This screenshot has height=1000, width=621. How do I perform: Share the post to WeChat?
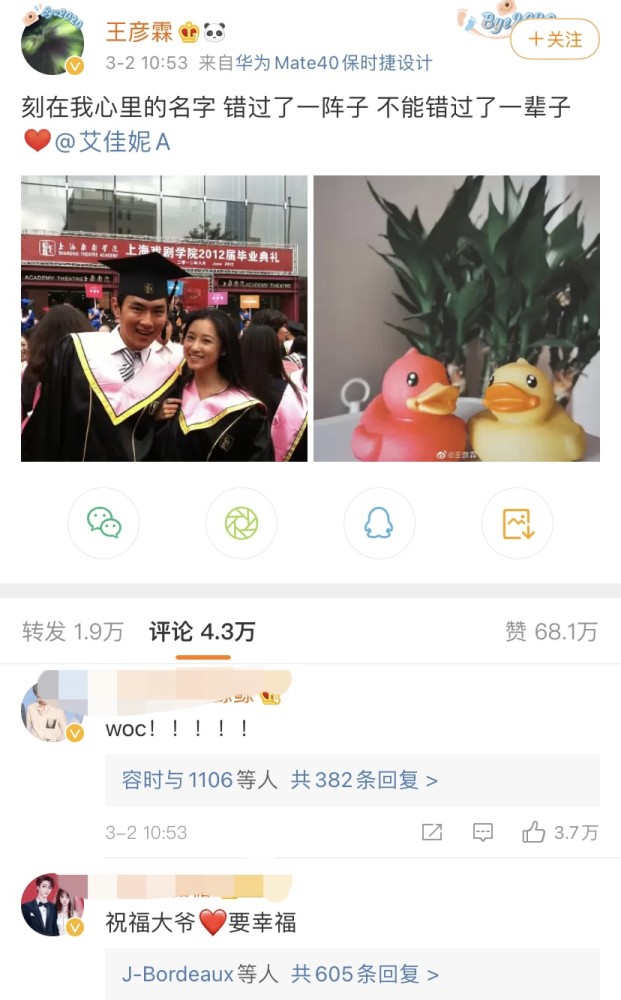pyautogui.click(x=104, y=523)
